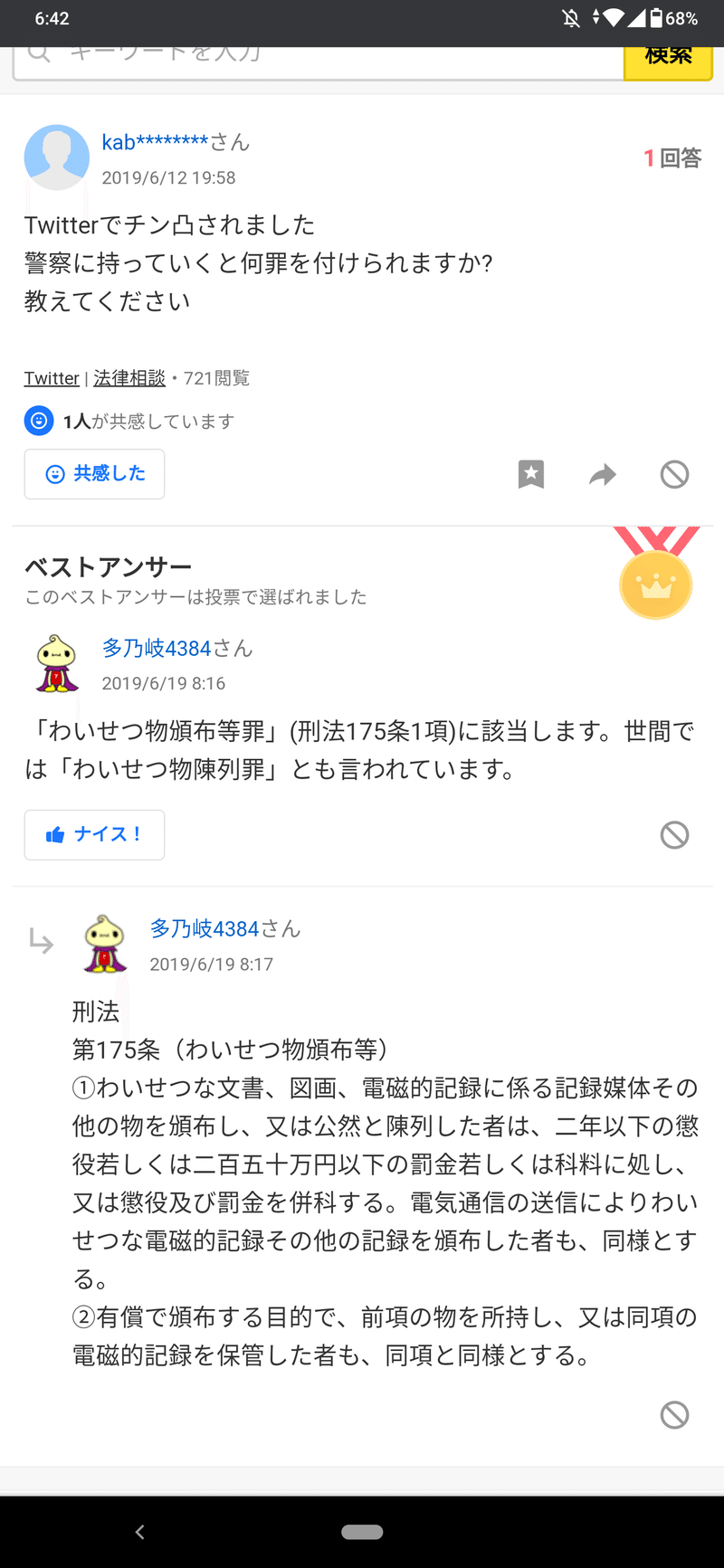Image resolution: width=724 pixels, height=1568 pixels.
Task: Report the question by kab********
Action: [674, 474]
